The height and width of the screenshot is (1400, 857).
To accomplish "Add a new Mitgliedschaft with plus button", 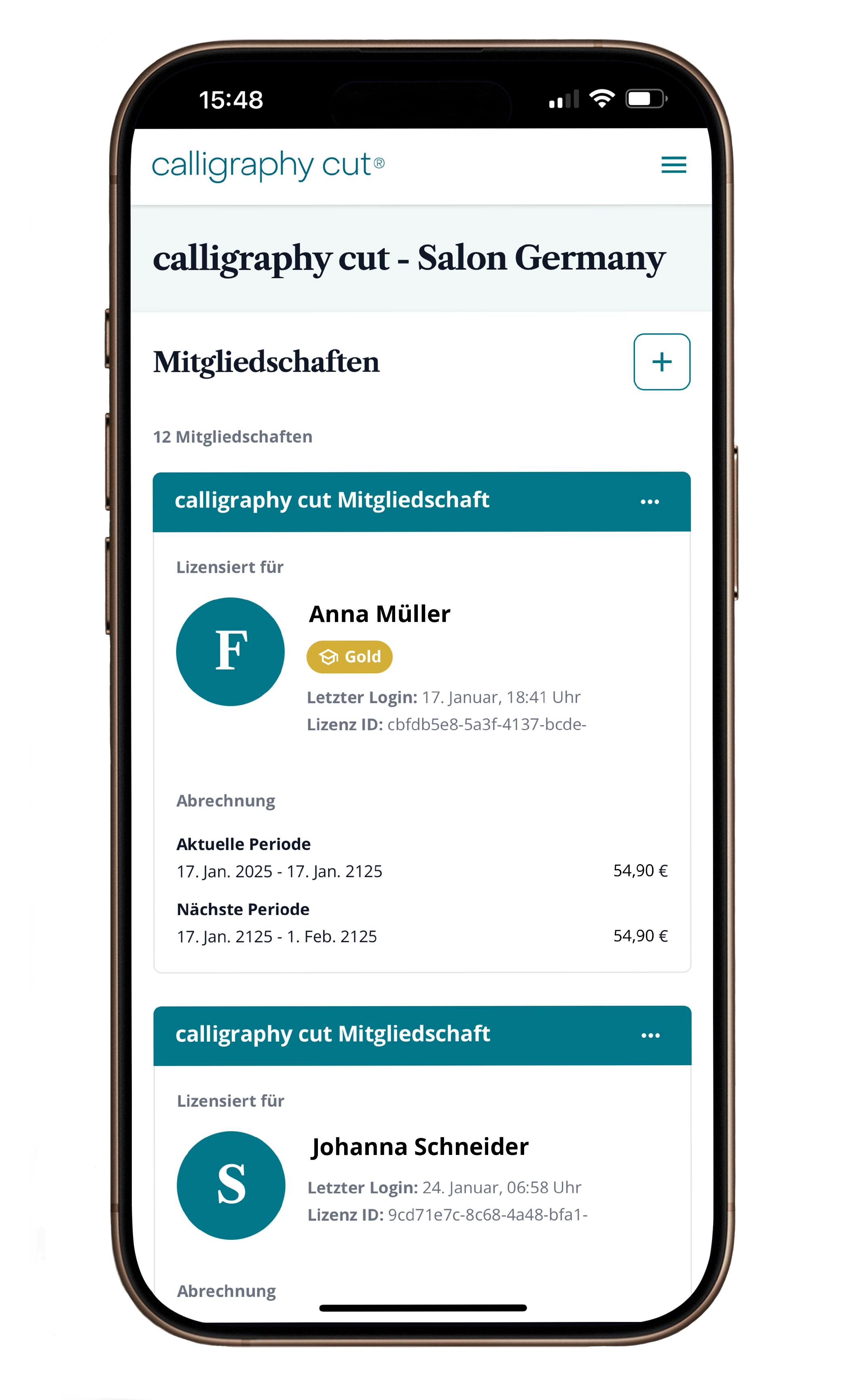I will click(x=662, y=362).
